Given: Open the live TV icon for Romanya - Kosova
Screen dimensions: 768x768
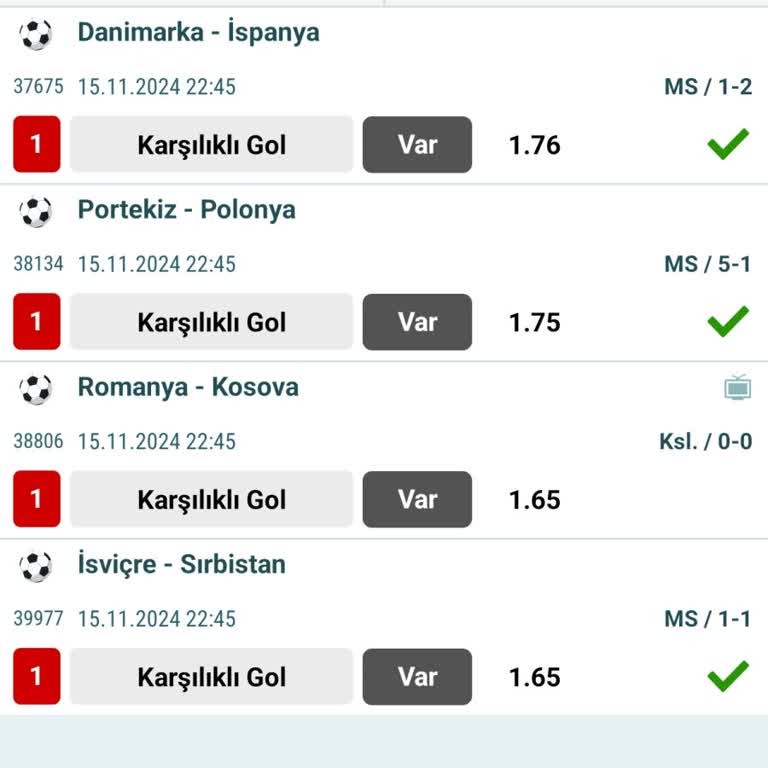Looking at the screenshot, I should pyautogui.click(x=738, y=387).
